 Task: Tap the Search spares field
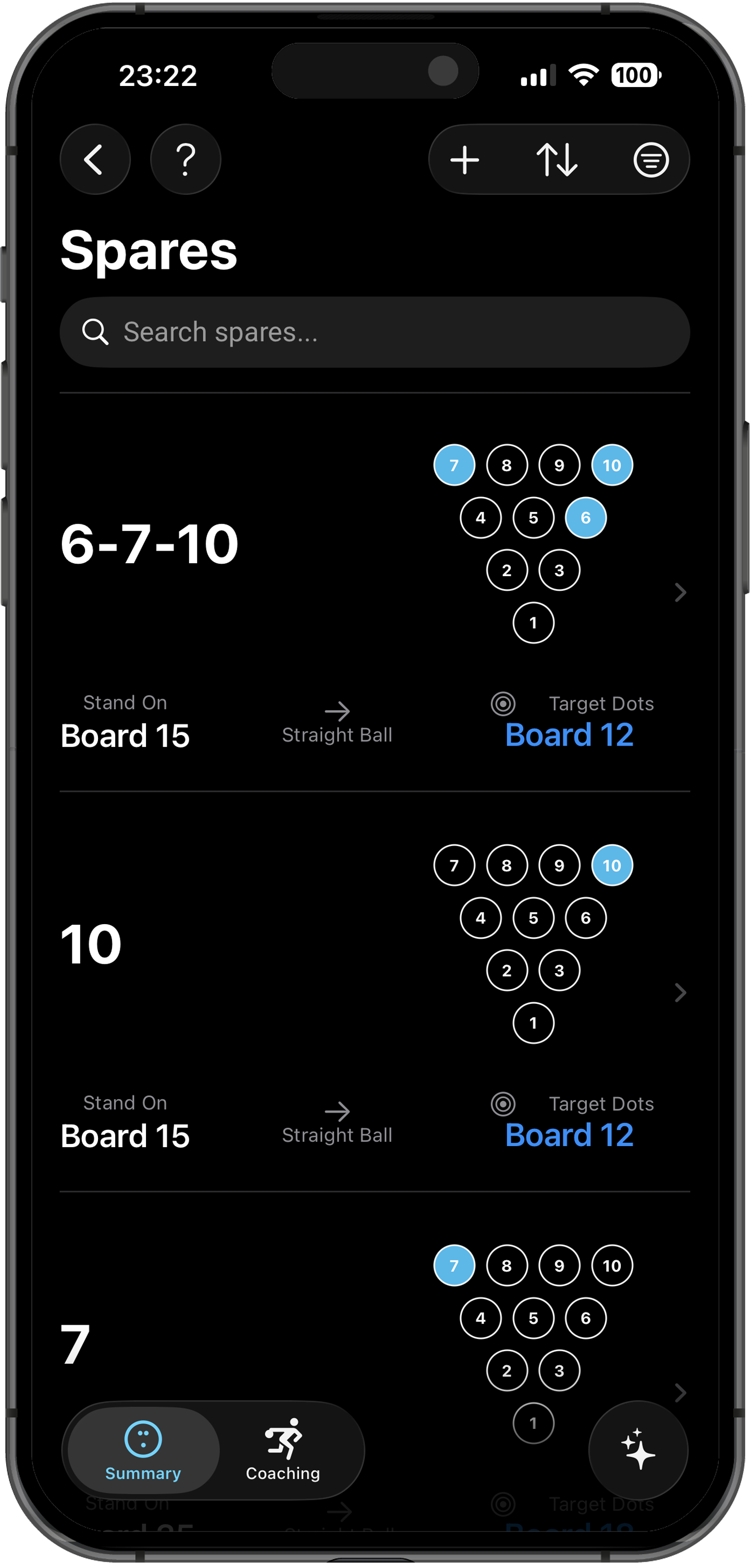coord(375,332)
